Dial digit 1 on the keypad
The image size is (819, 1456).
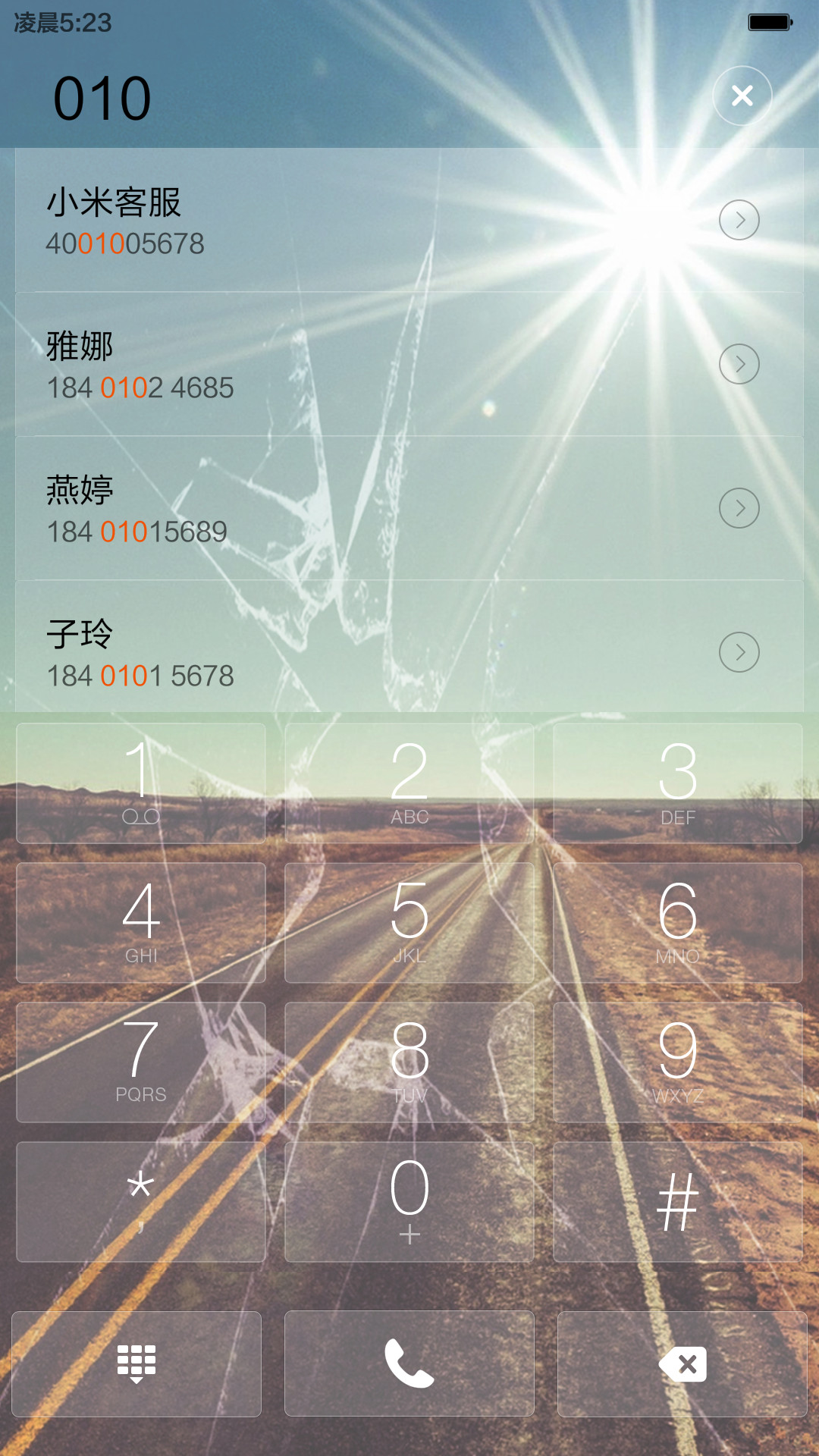(141, 783)
